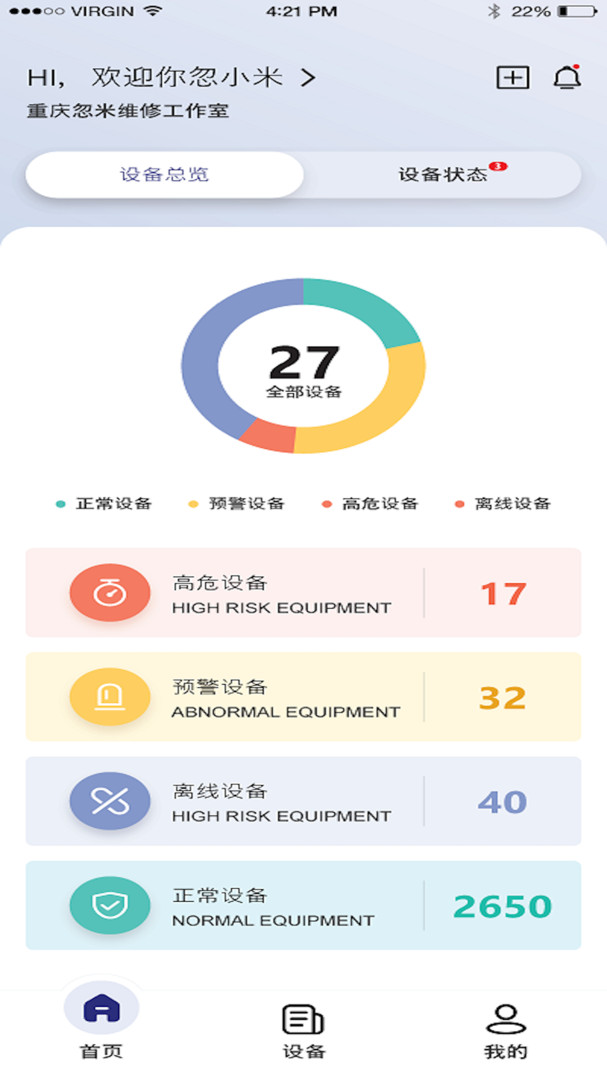Open the notifications bell
Viewport: 607px width, 1080px height.
pyautogui.click(x=567, y=78)
